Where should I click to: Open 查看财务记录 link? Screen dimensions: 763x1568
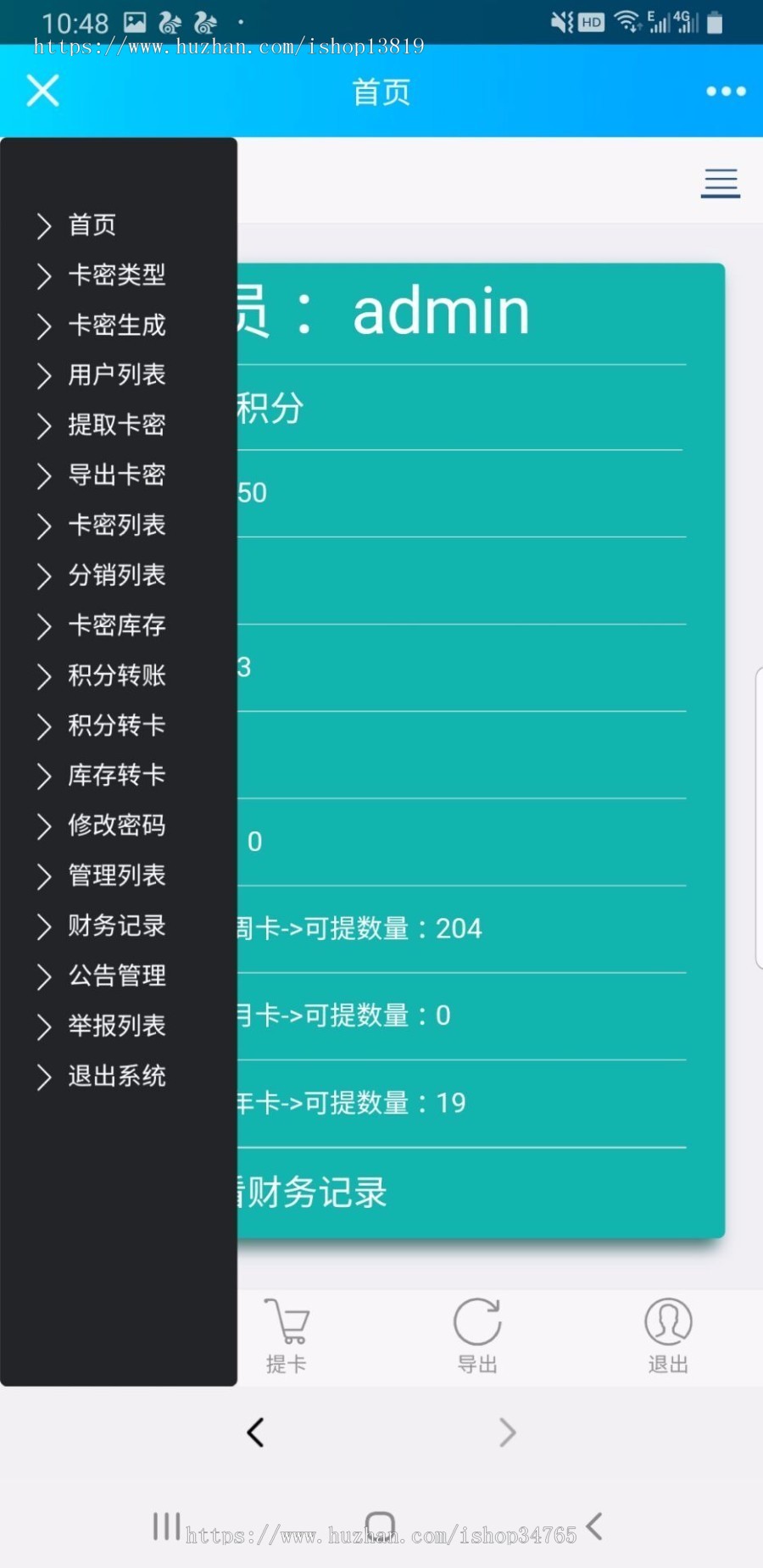[314, 1193]
